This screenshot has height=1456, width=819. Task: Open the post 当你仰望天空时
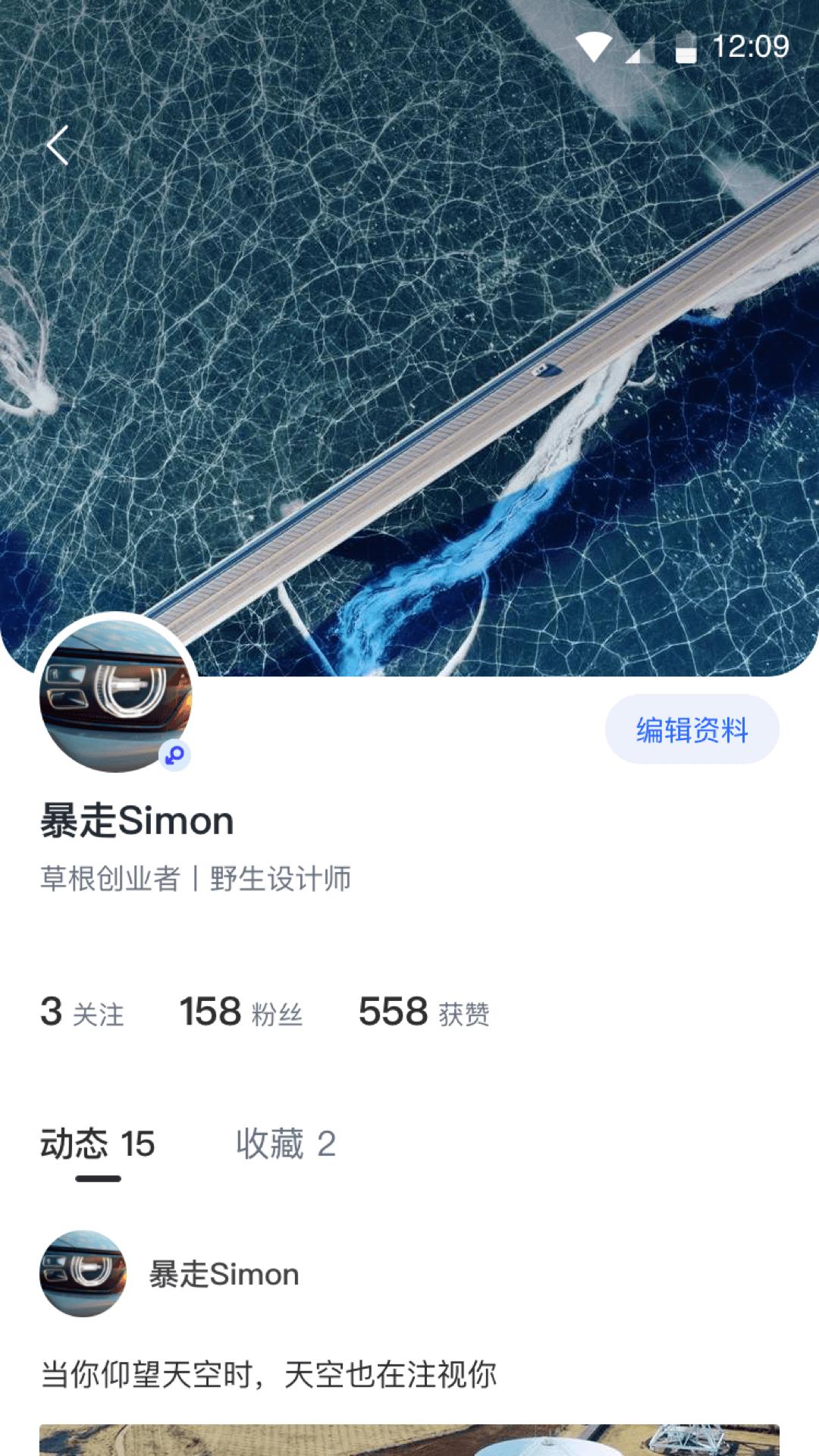(268, 1374)
